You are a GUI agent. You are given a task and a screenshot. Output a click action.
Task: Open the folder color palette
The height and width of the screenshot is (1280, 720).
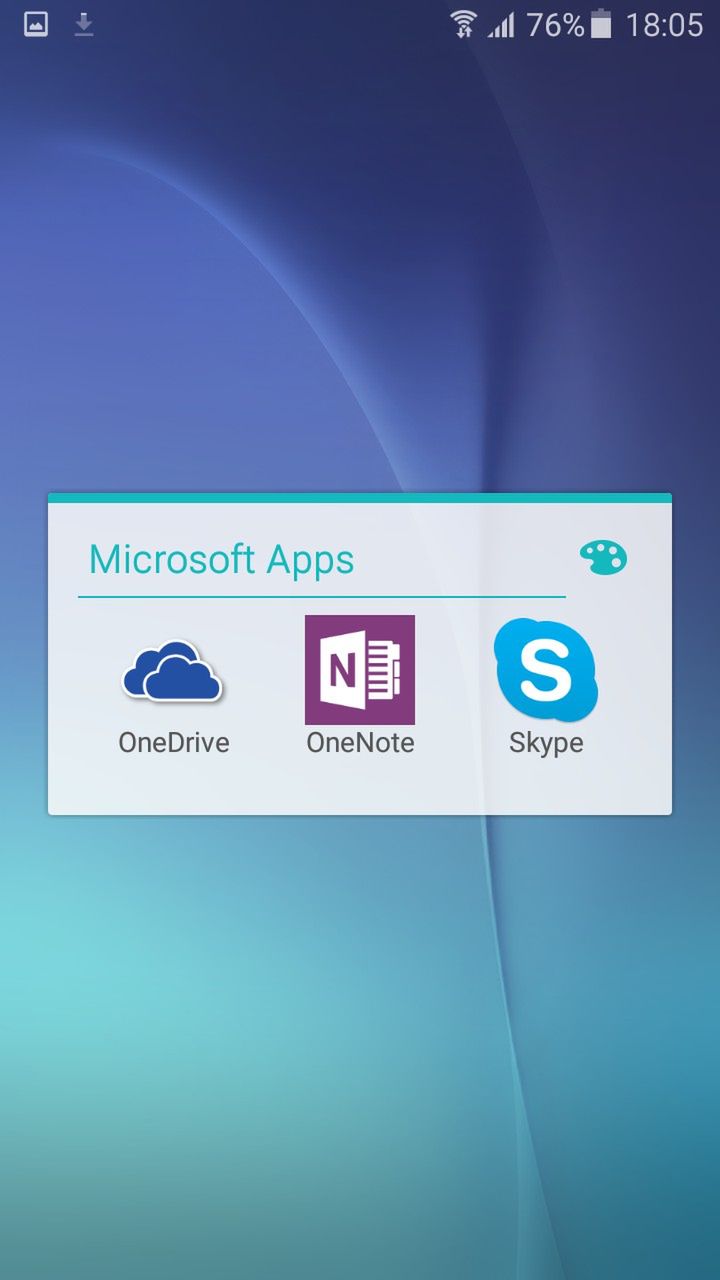(x=603, y=558)
